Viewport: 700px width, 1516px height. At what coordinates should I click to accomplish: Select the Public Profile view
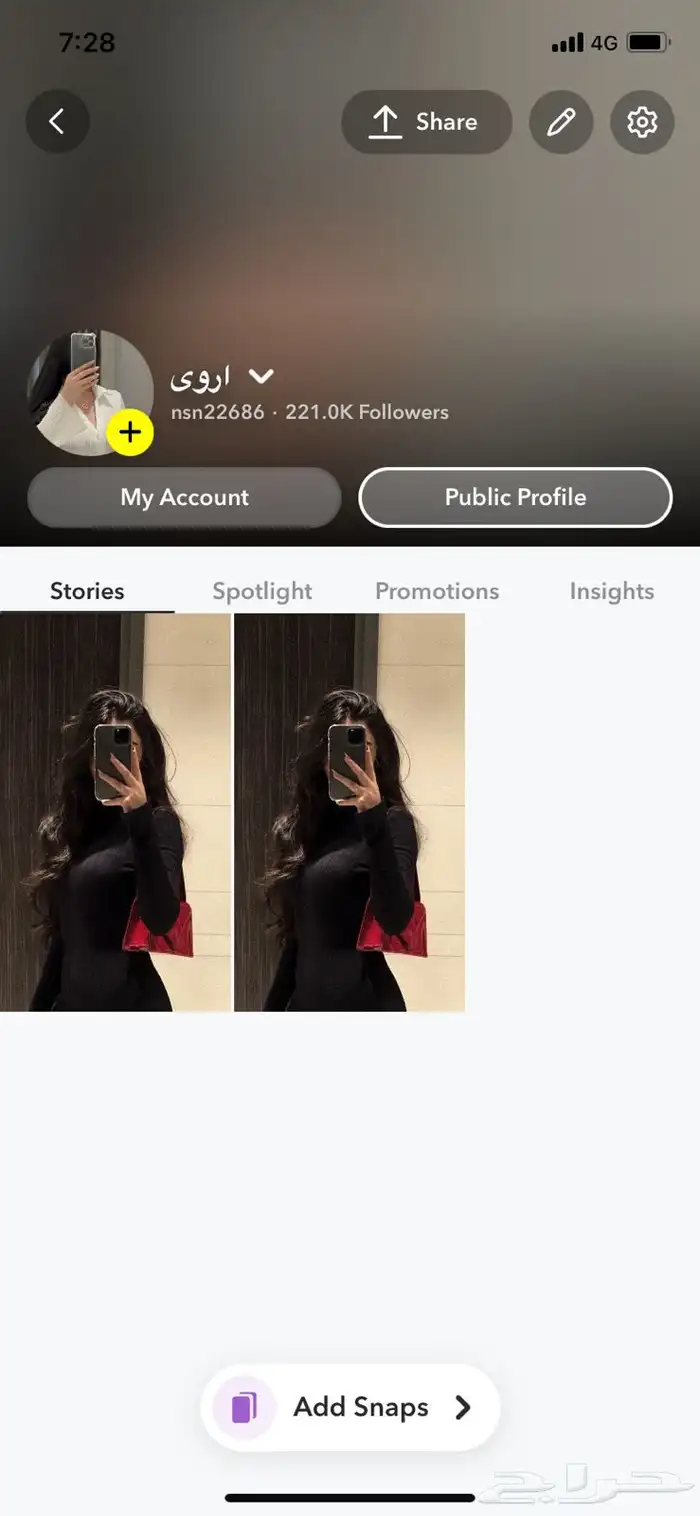click(515, 497)
